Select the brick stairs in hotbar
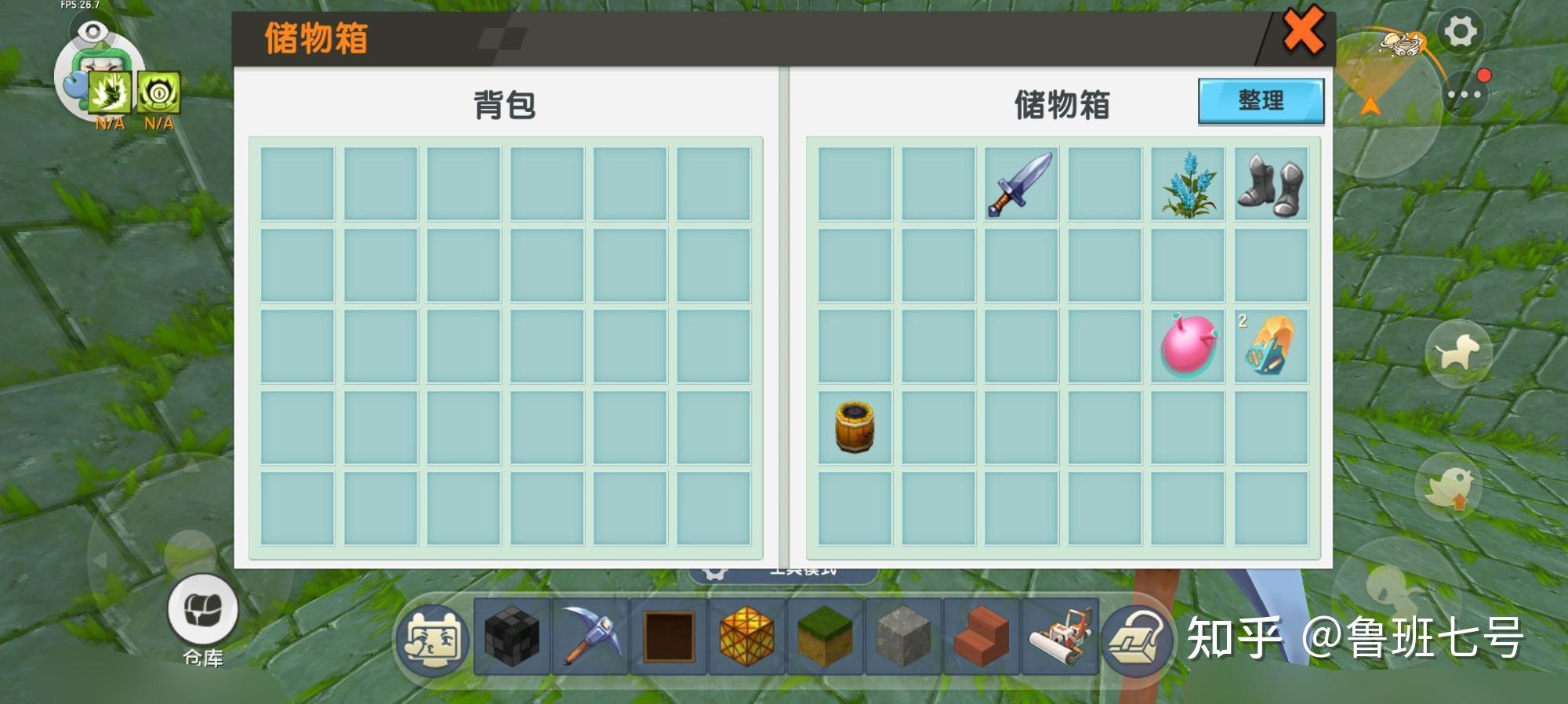This screenshot has width=1568, height=704. pos(982,637)
